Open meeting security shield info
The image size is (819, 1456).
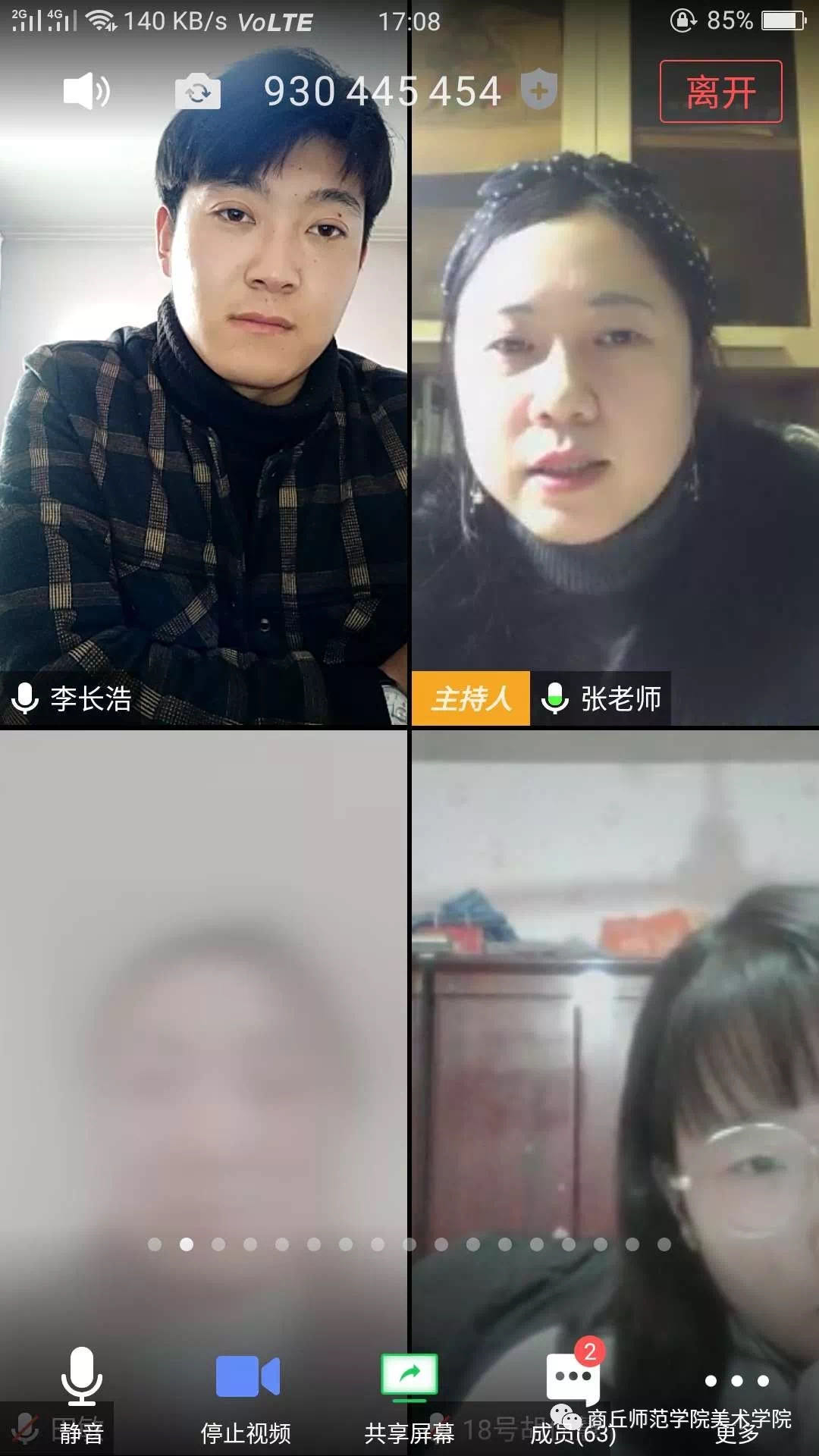point(539,90)
